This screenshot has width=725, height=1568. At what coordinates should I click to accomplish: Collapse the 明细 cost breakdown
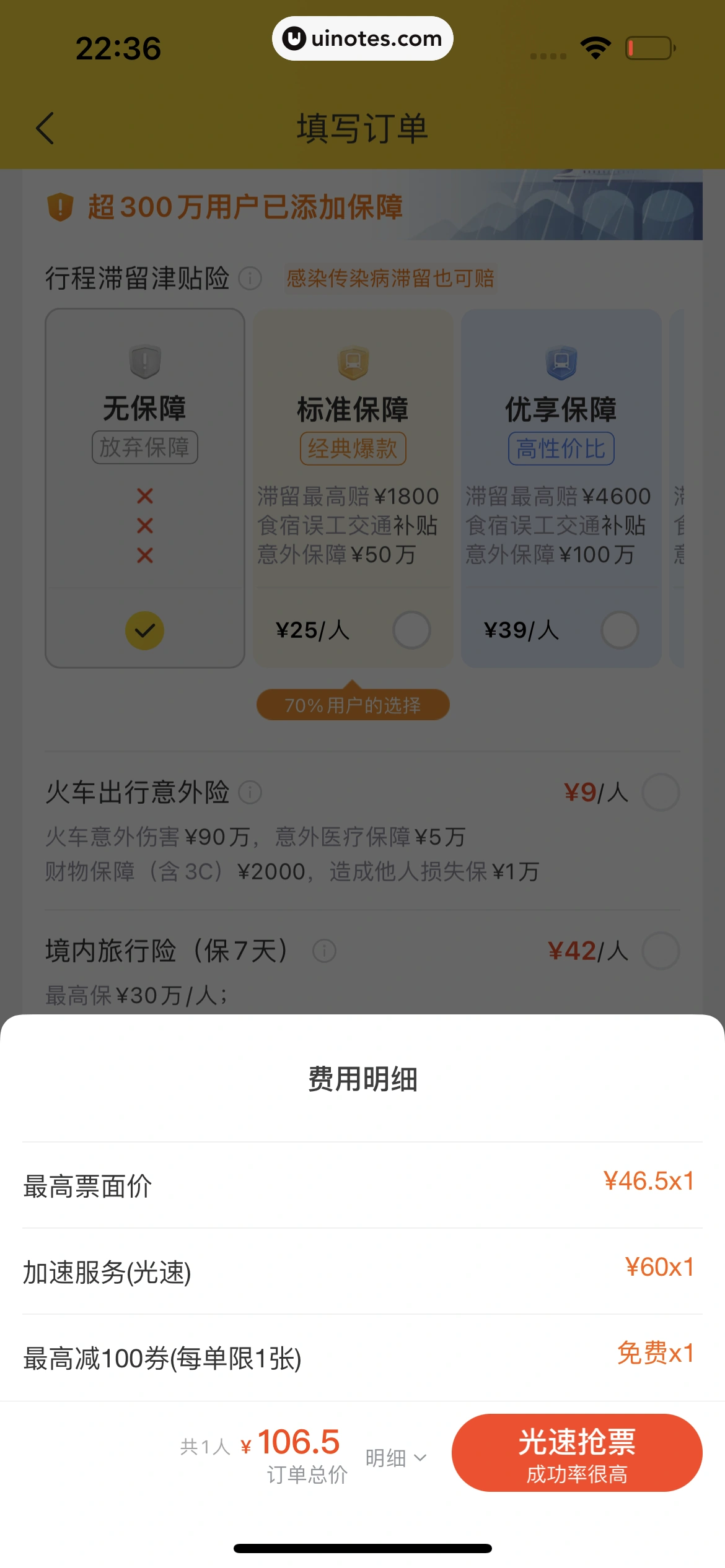click(395, 1458)
